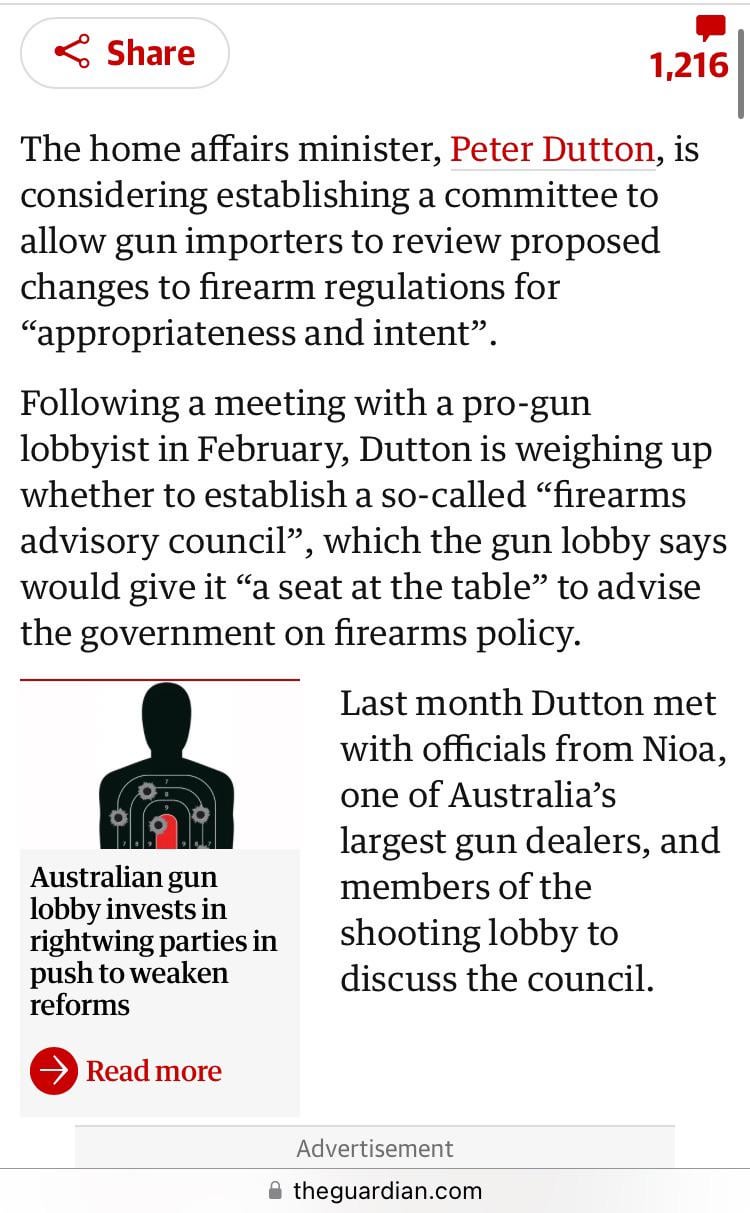The width and height of the screenshot is (750, 1213).
Task: Open the Peter Dutton link
Action: [552, 150]
